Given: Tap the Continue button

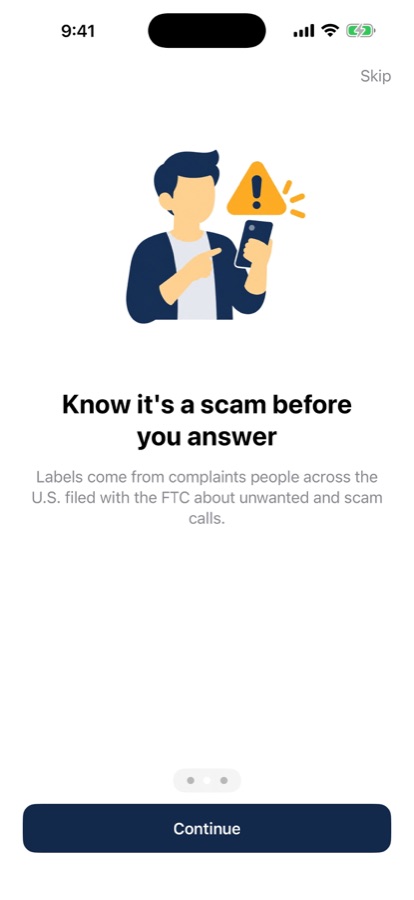Looking at the screenshot, I should (x=207, y=828).
